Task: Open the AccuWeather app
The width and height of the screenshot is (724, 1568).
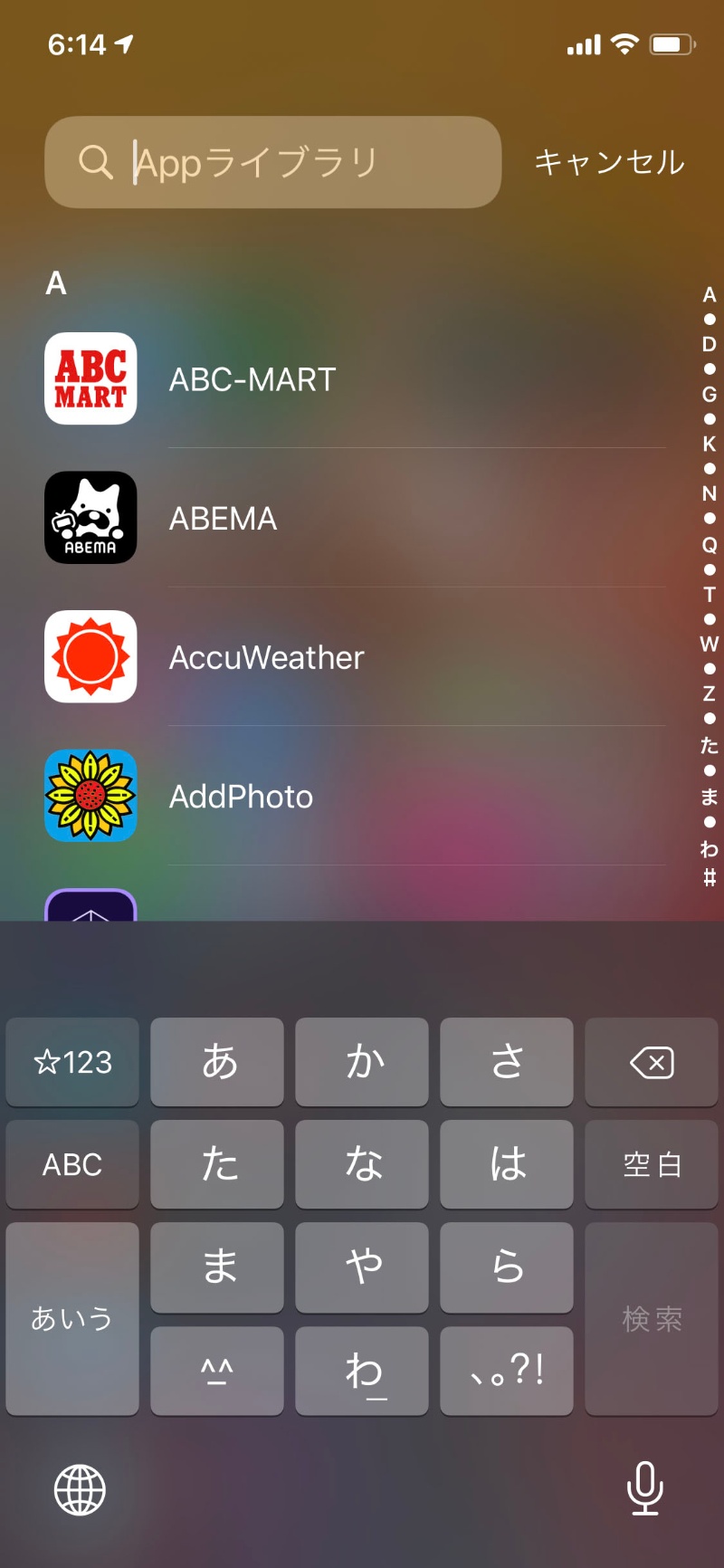Action: 90,657
